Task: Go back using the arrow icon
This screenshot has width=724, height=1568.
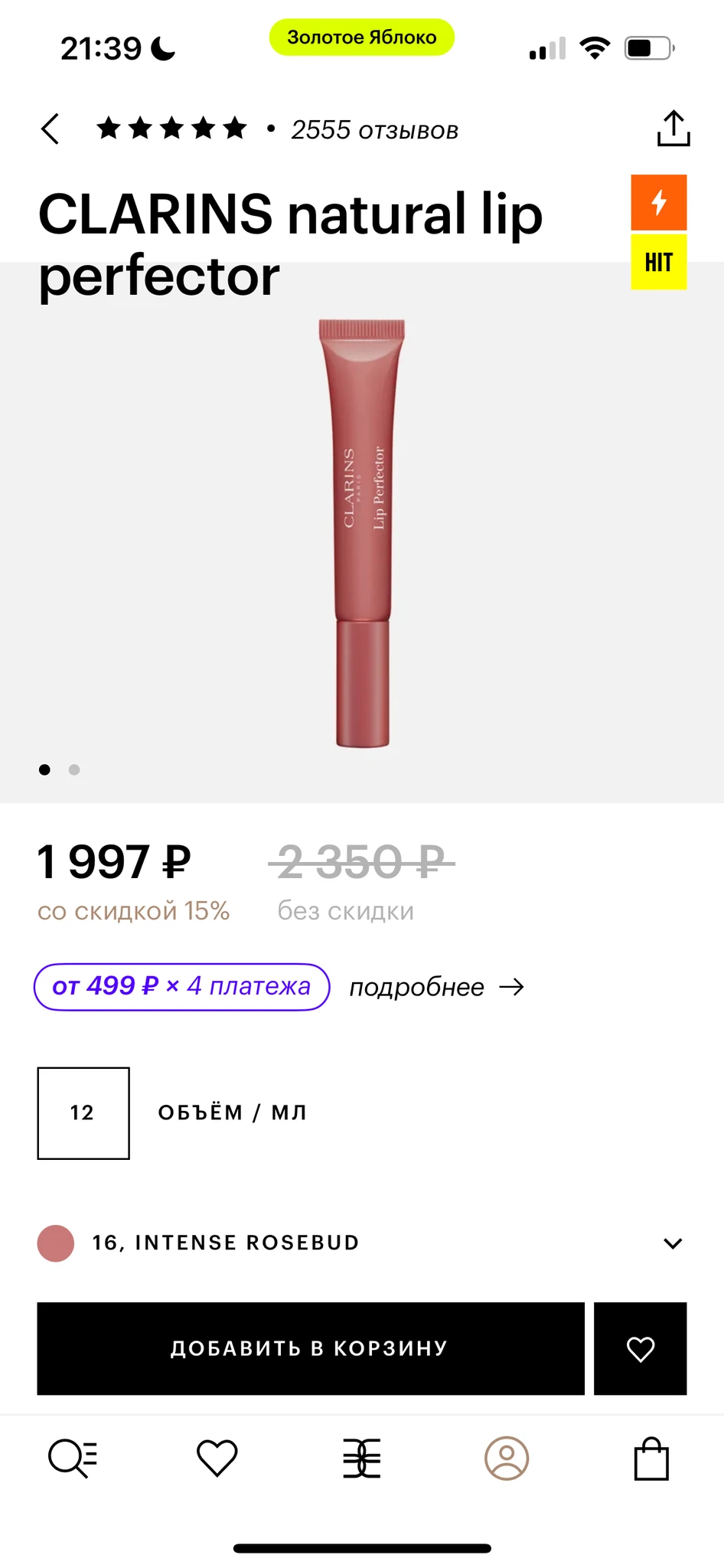Action: tap(51, 129)
